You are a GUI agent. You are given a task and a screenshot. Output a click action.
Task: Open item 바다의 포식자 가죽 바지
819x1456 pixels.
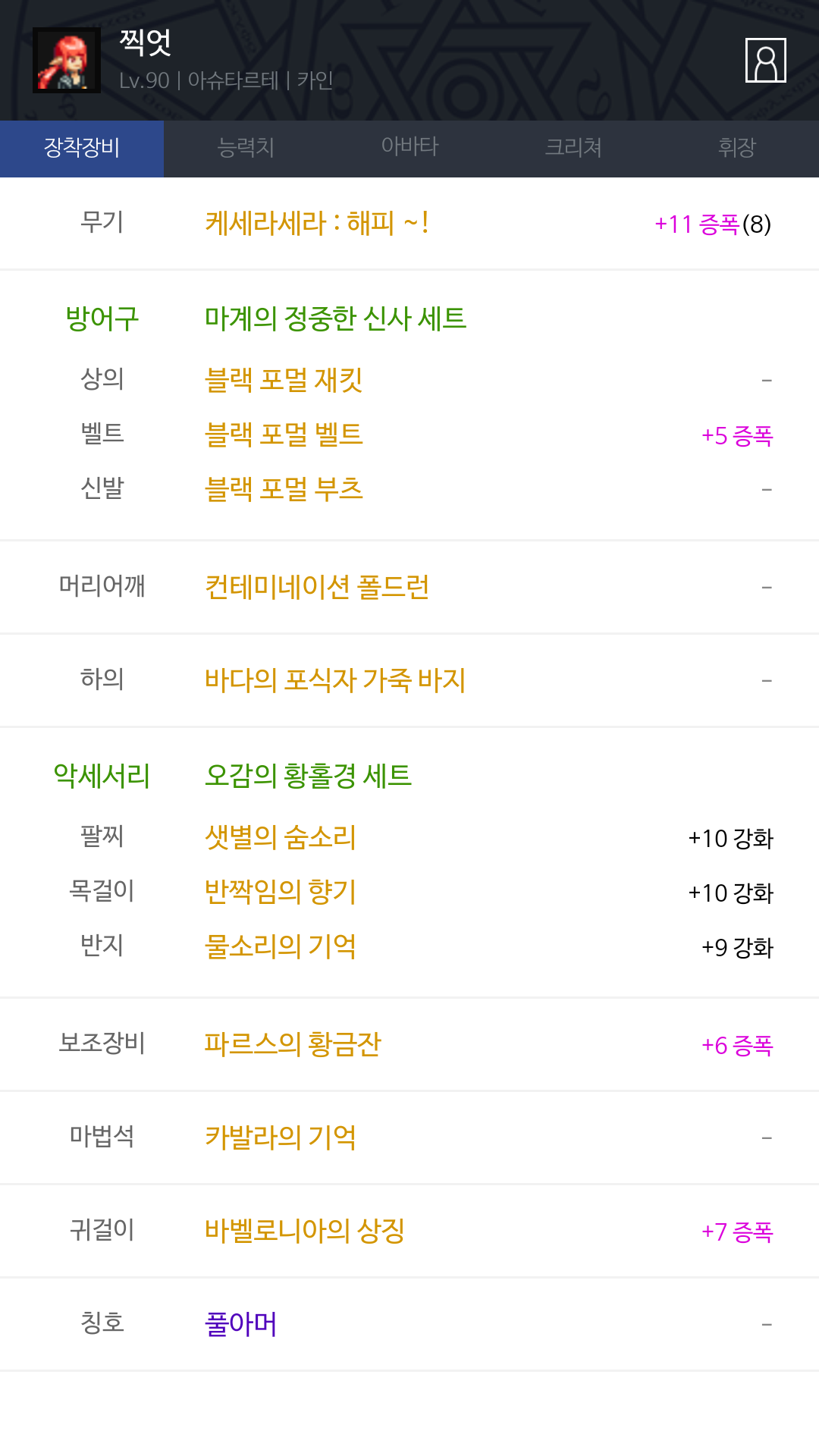point(335,680)
